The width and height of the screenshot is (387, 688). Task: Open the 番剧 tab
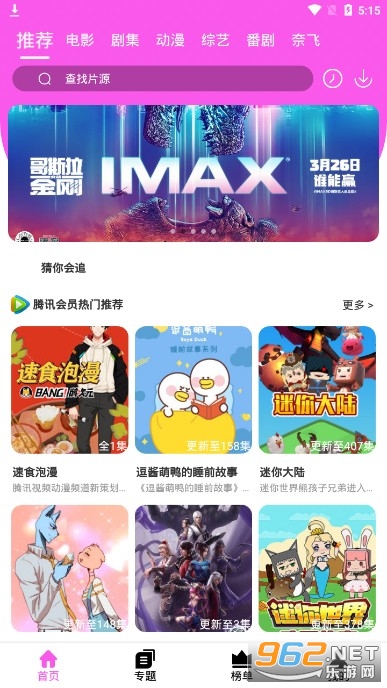(x=261, y=40)
